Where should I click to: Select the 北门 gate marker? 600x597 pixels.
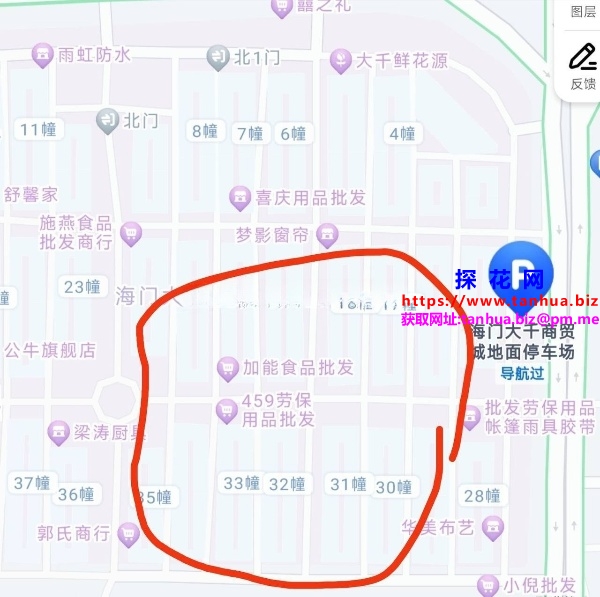coord(108,121)
